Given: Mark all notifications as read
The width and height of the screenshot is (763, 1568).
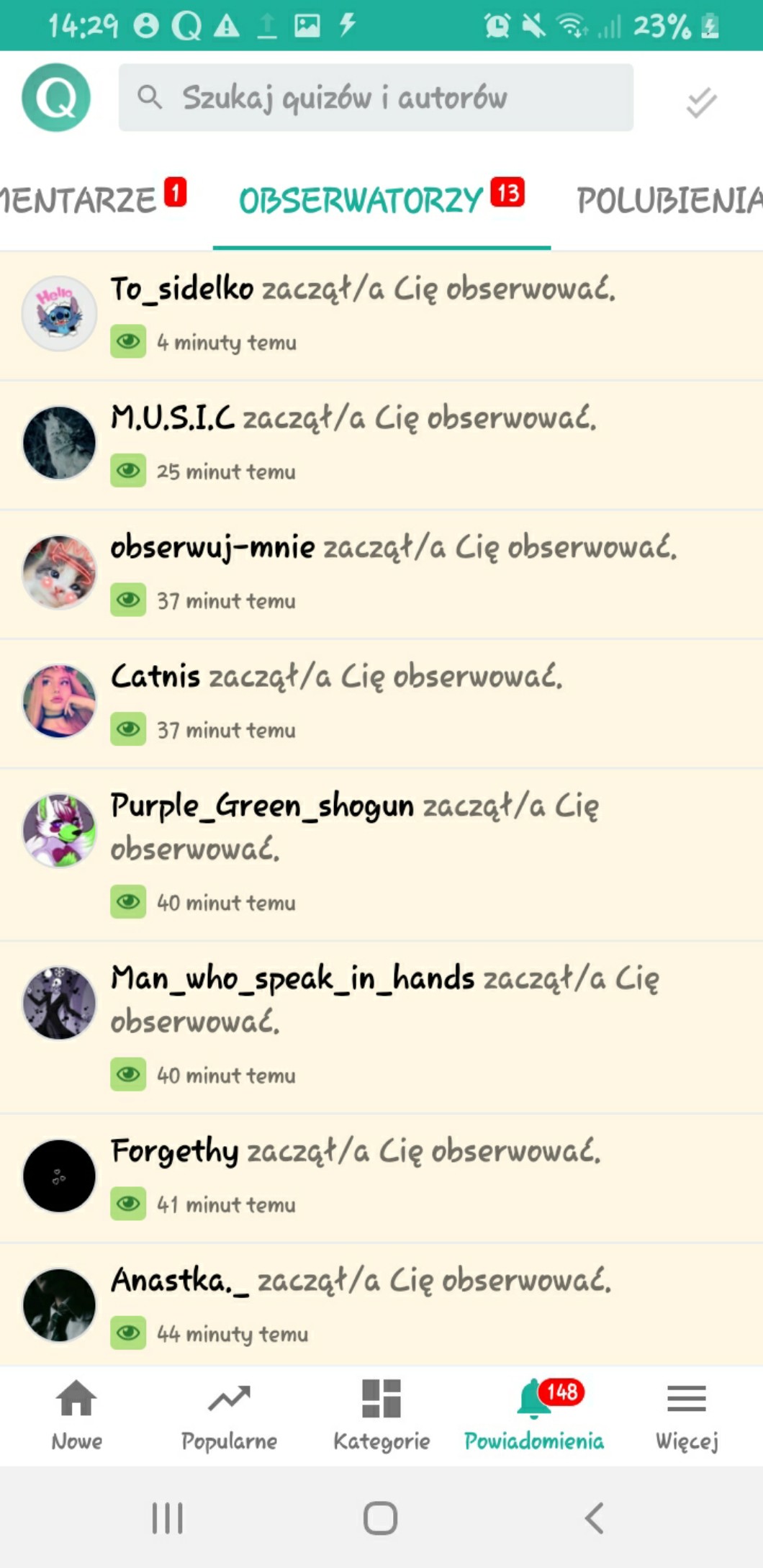Looking at the screenshot, I should pyautogui.click(x=700, y=102).
